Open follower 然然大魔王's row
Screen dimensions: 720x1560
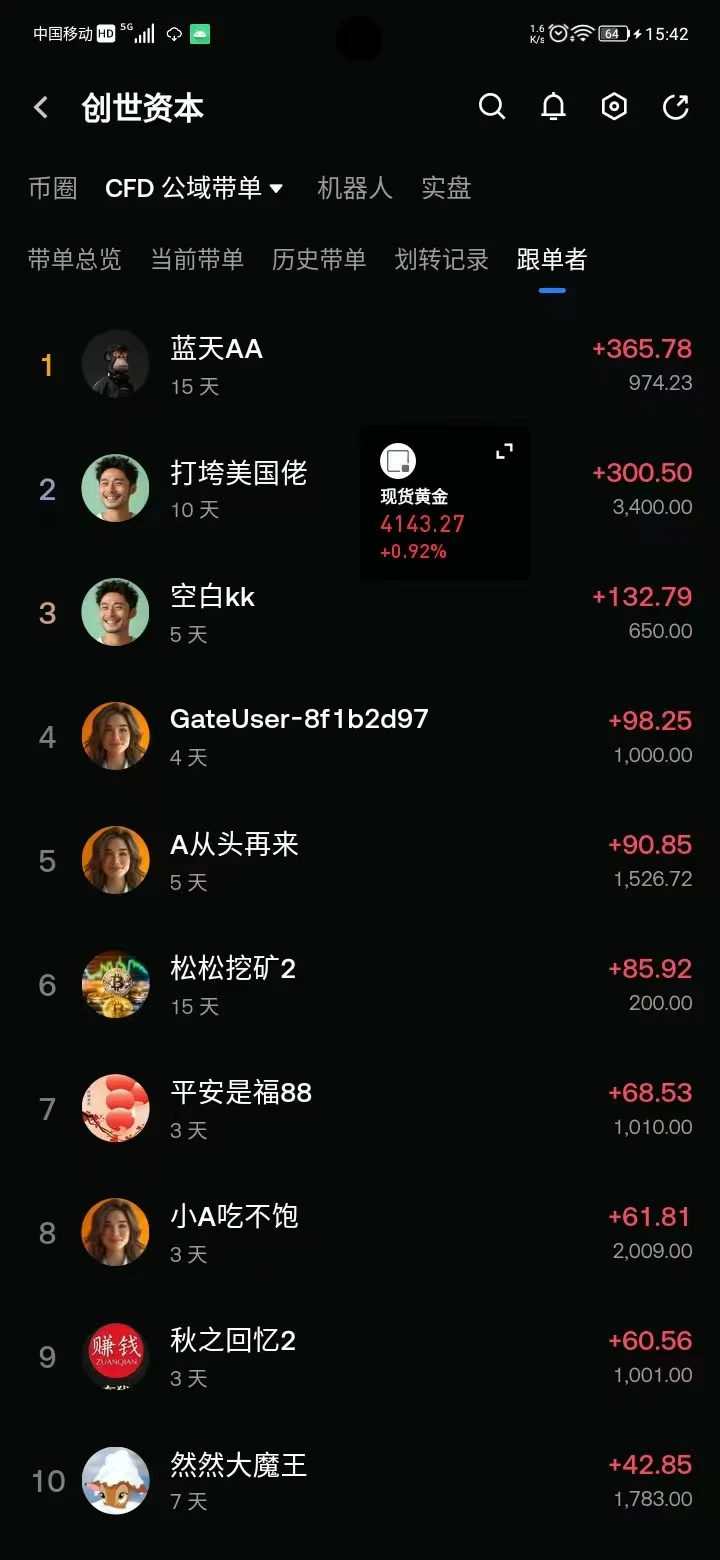(360, 1481)
